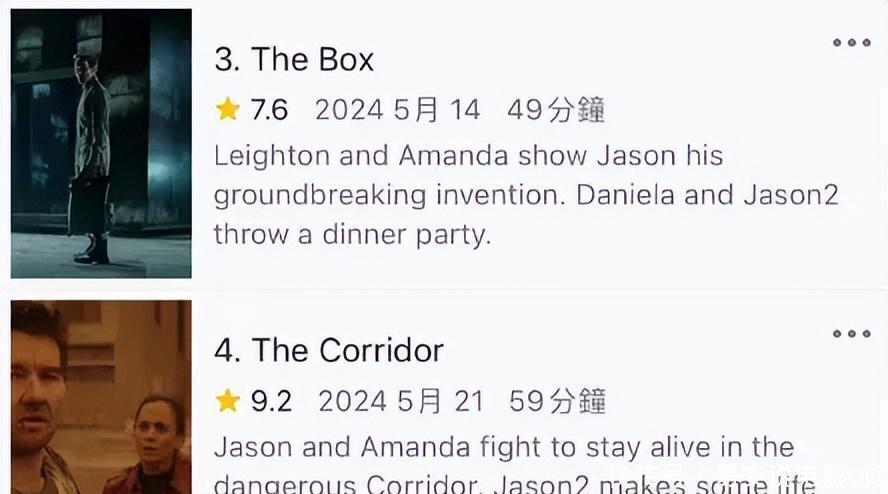View The Corridor episode thumbnail
The height and width of the screenshot is (494, 888).
(101, 398)
